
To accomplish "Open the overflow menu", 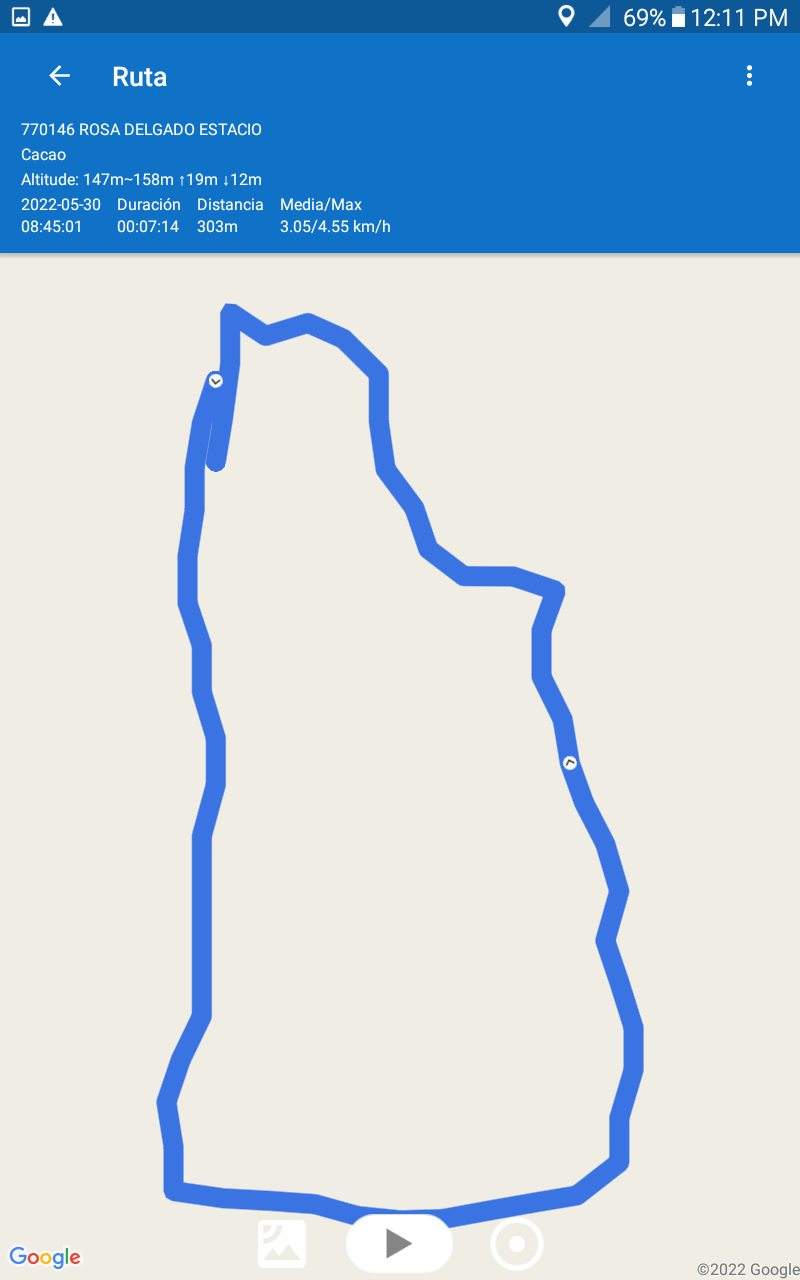I will [749, 76].
